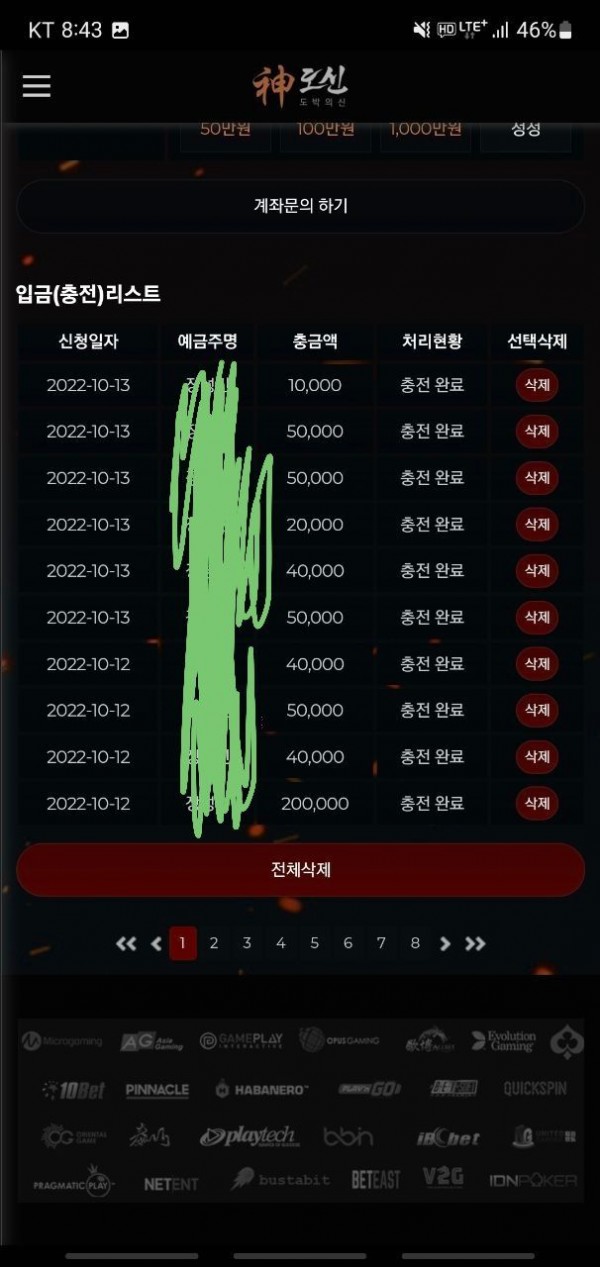Go to the previous page arrow

coord(156,943)
